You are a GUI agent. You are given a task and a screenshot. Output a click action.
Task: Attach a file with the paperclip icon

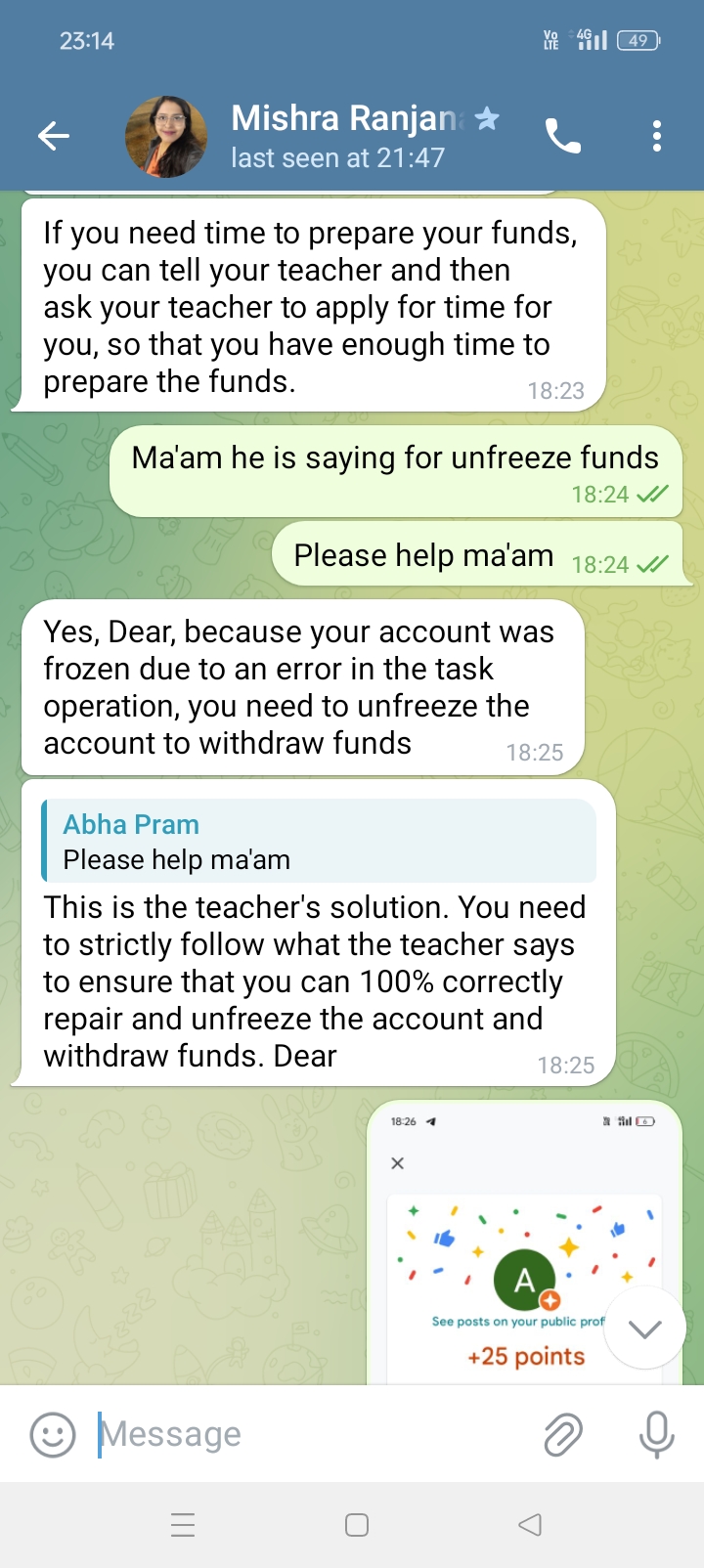[563, 1434]
